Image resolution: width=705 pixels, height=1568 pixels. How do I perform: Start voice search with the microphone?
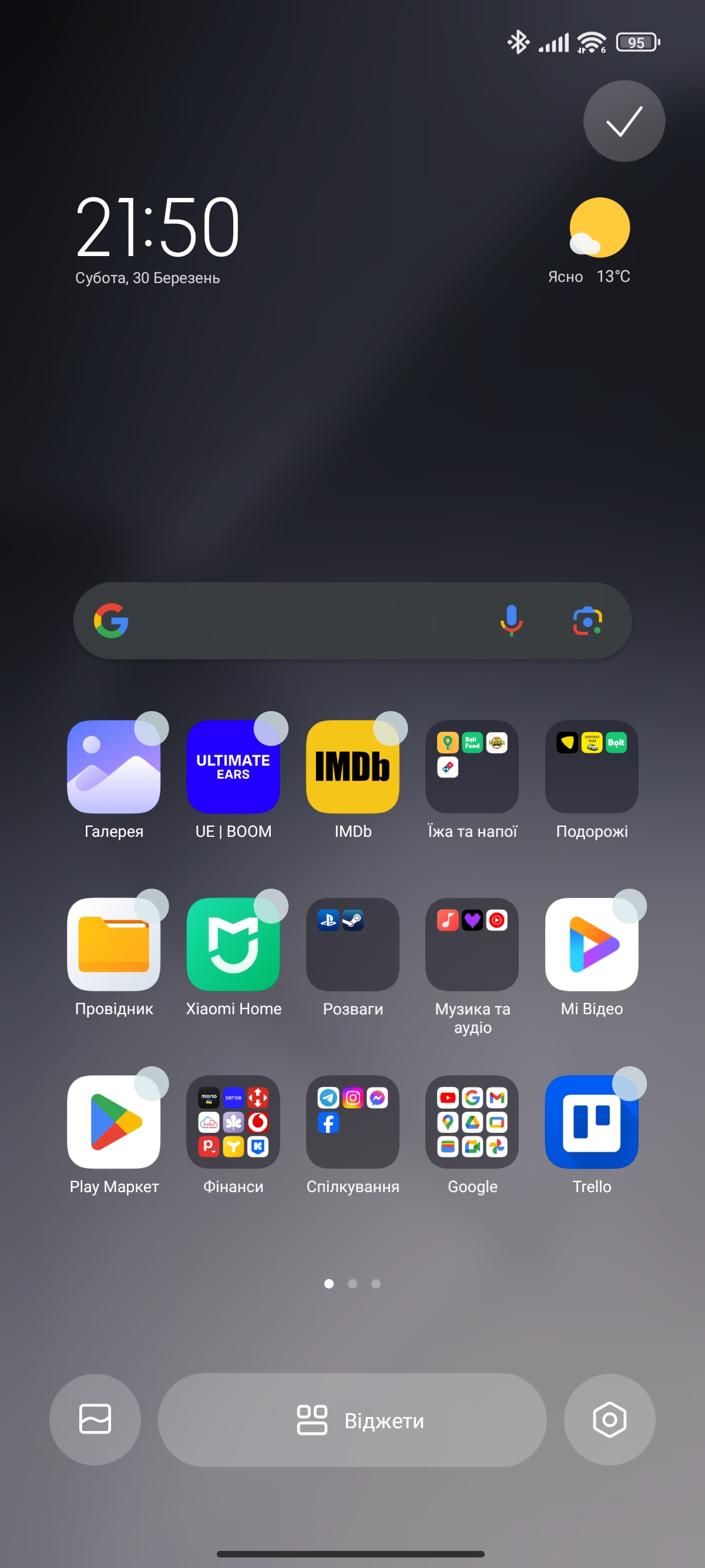(511, 621)
